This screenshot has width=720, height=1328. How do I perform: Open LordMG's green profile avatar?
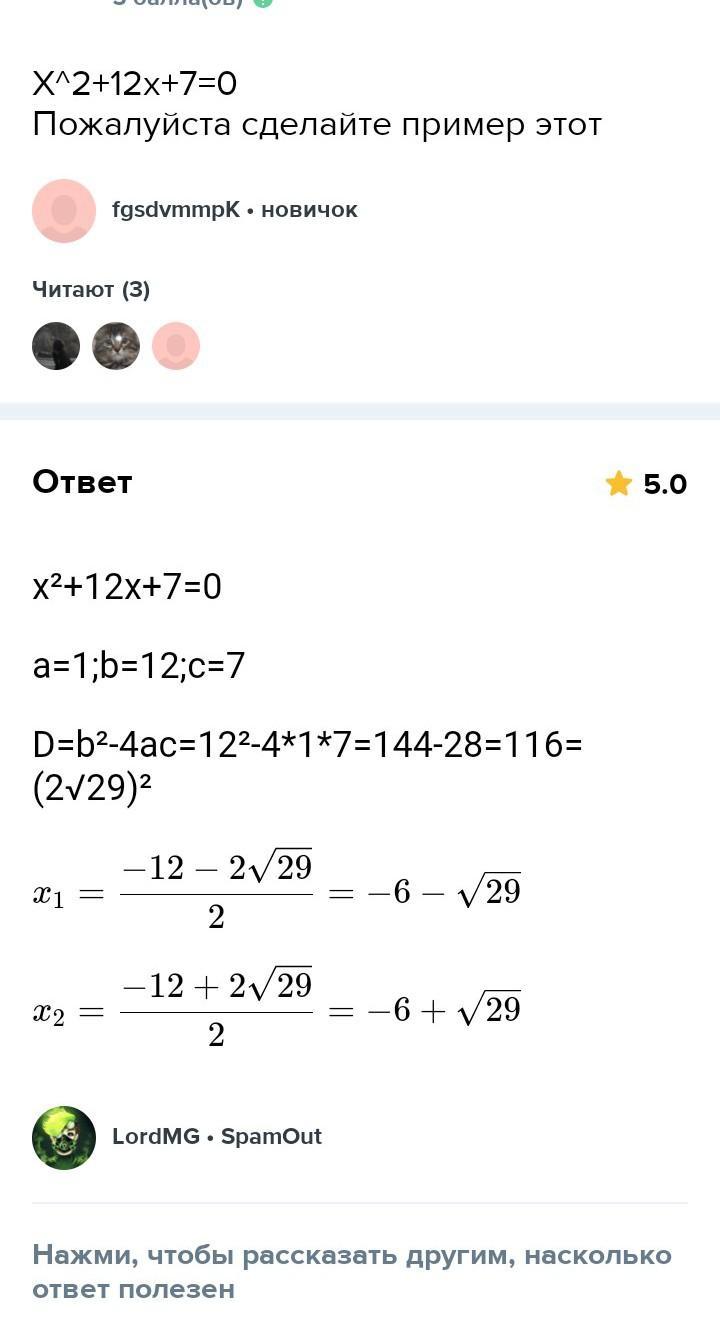pyautogui.click(x=64, y=1138)
